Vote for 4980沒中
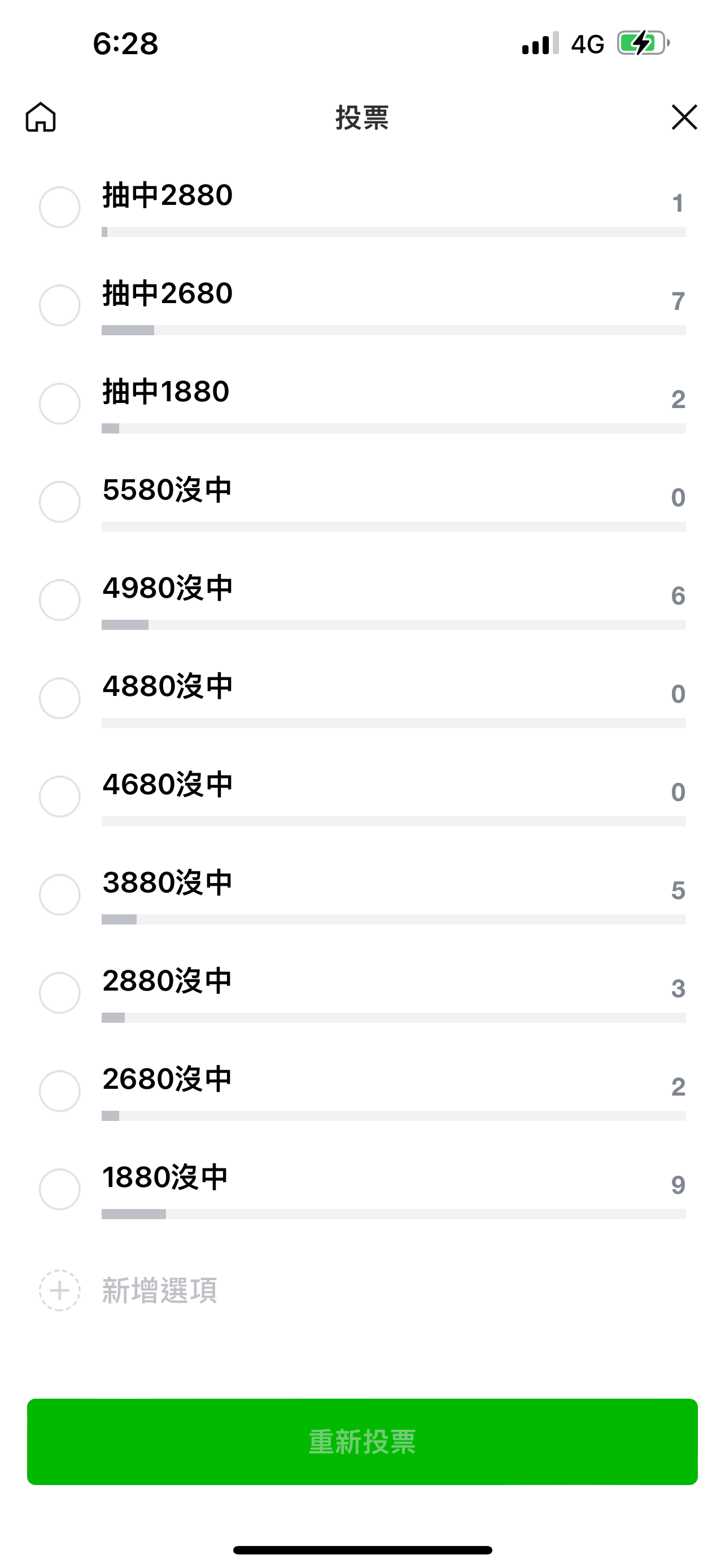Image resolution: width=725 pixels, height=1568 pixels. coord(60,600)
